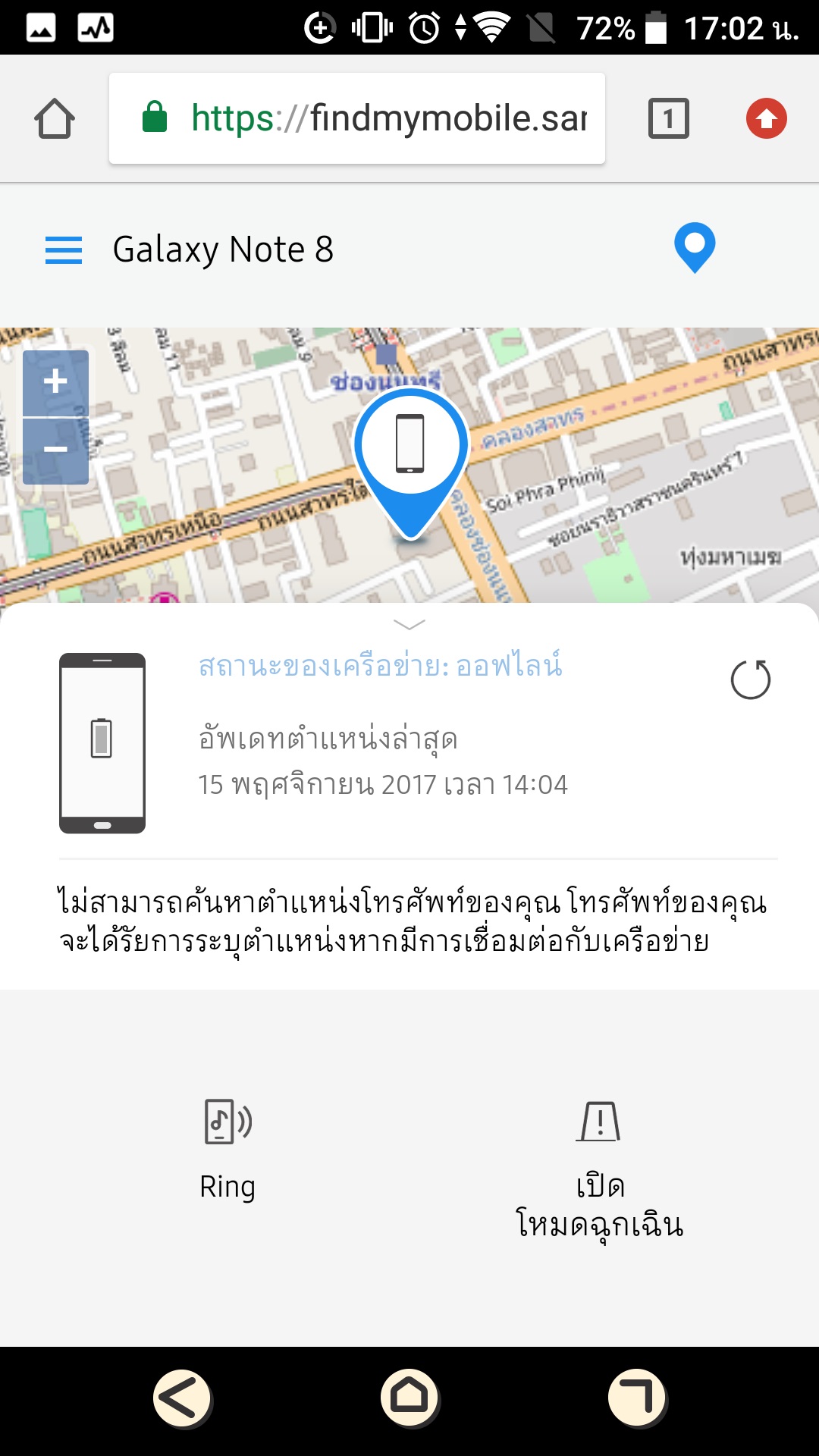Zoom in on the map
Image resolution: width=819 pixels, height=1456 pixels.
point(55,383)
